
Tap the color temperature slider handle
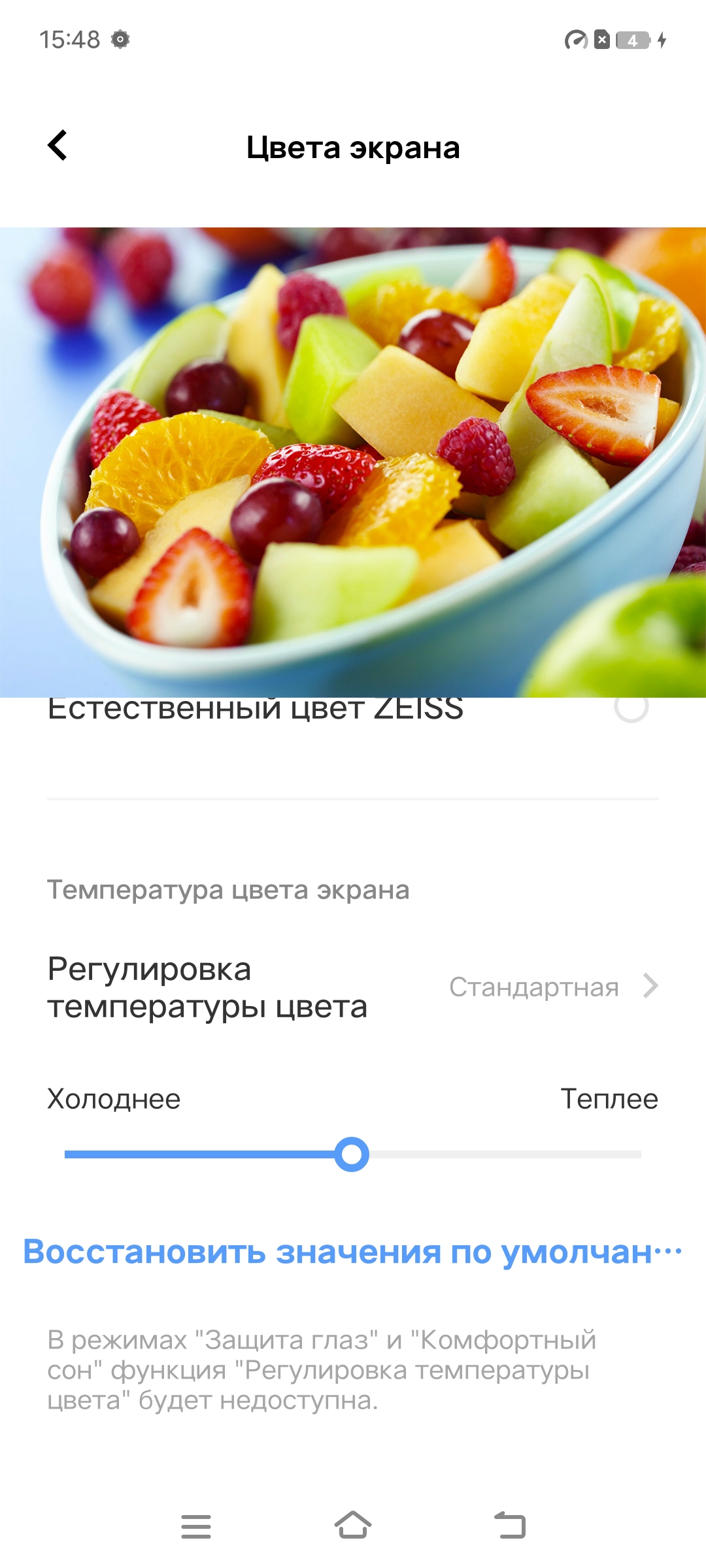click(x=352, y=1154)
